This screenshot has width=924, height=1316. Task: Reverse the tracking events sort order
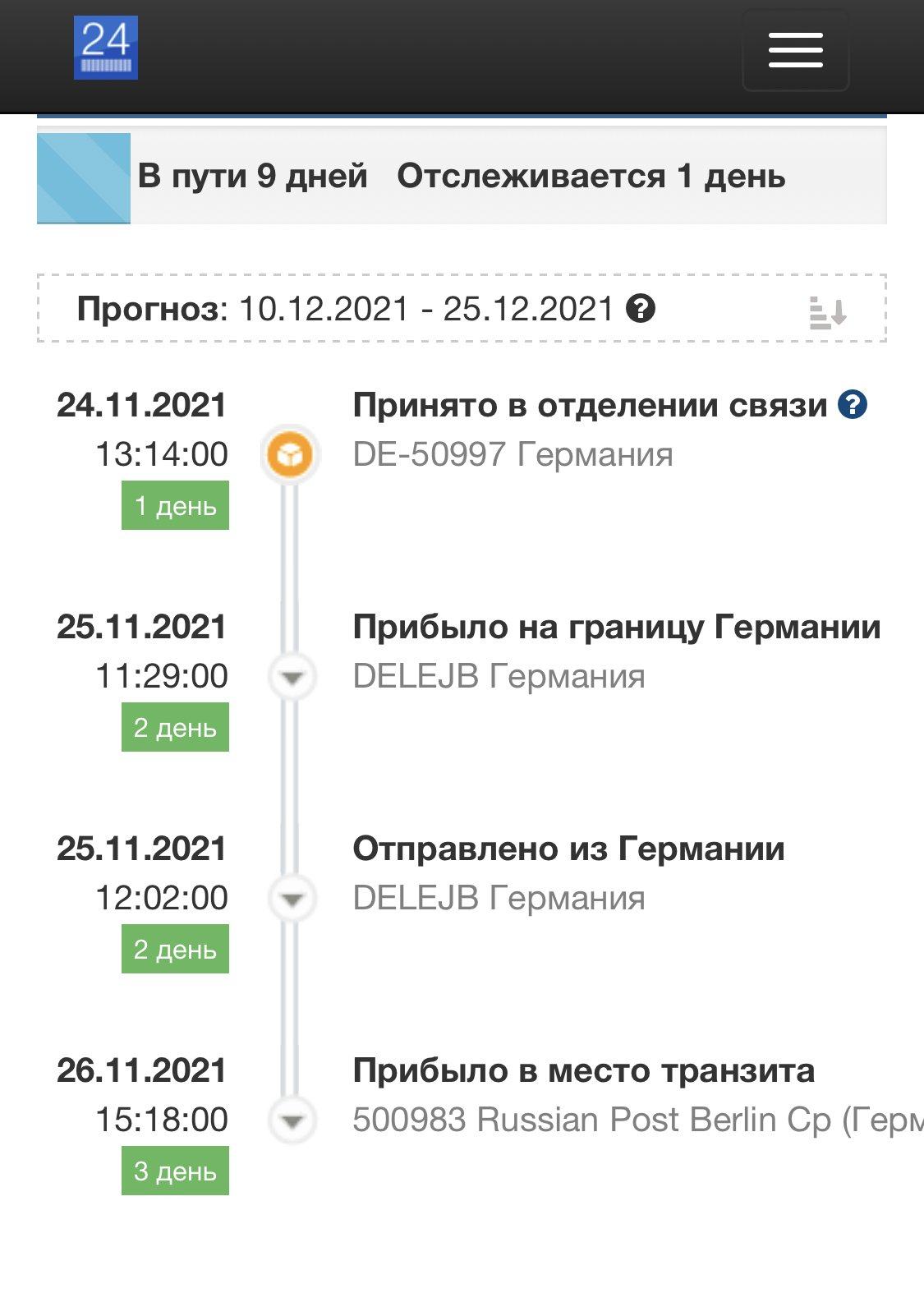click(x=827, y=313)
